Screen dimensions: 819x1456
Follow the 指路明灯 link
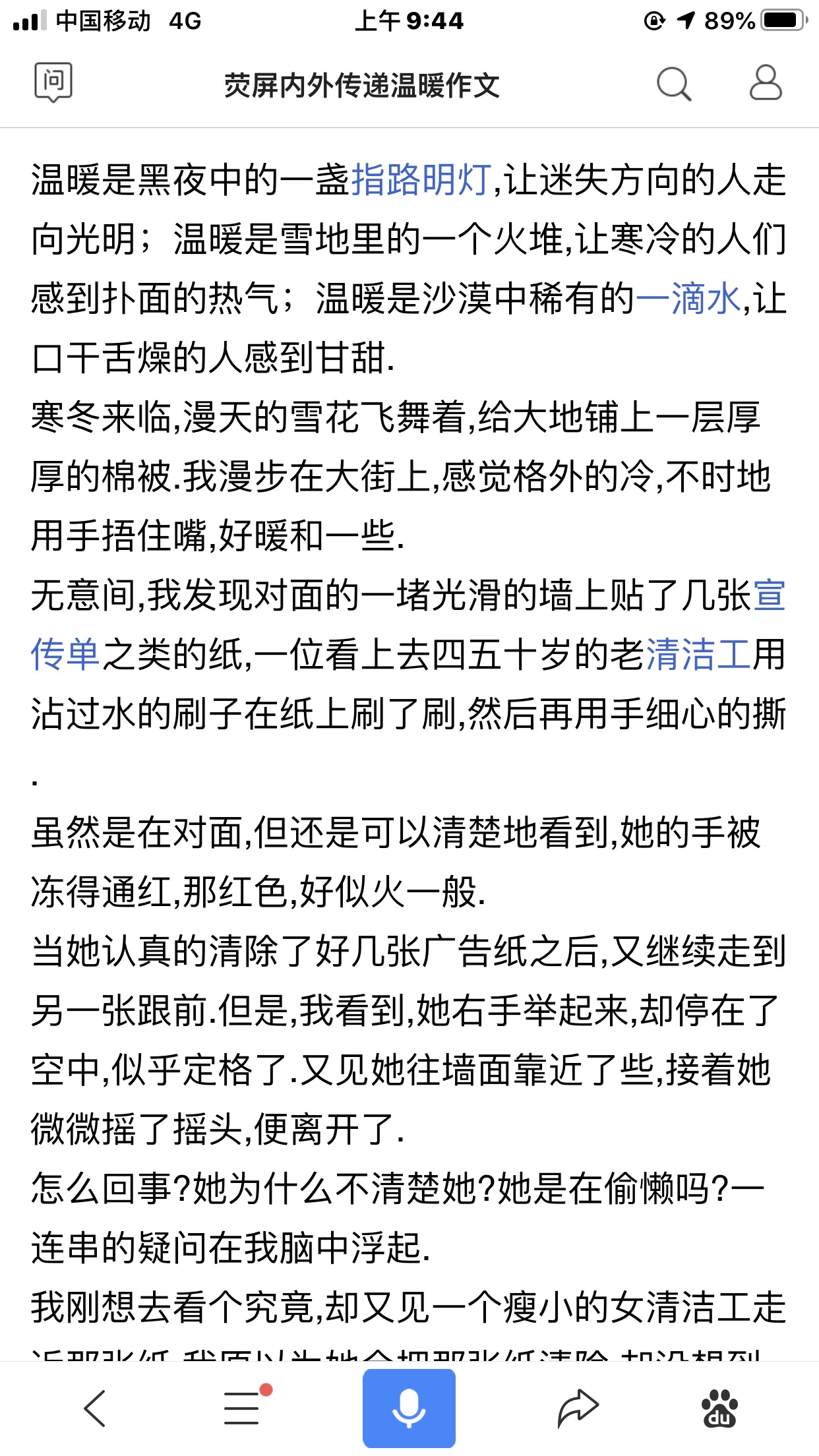pyautogui.click(x=421, y=180)
